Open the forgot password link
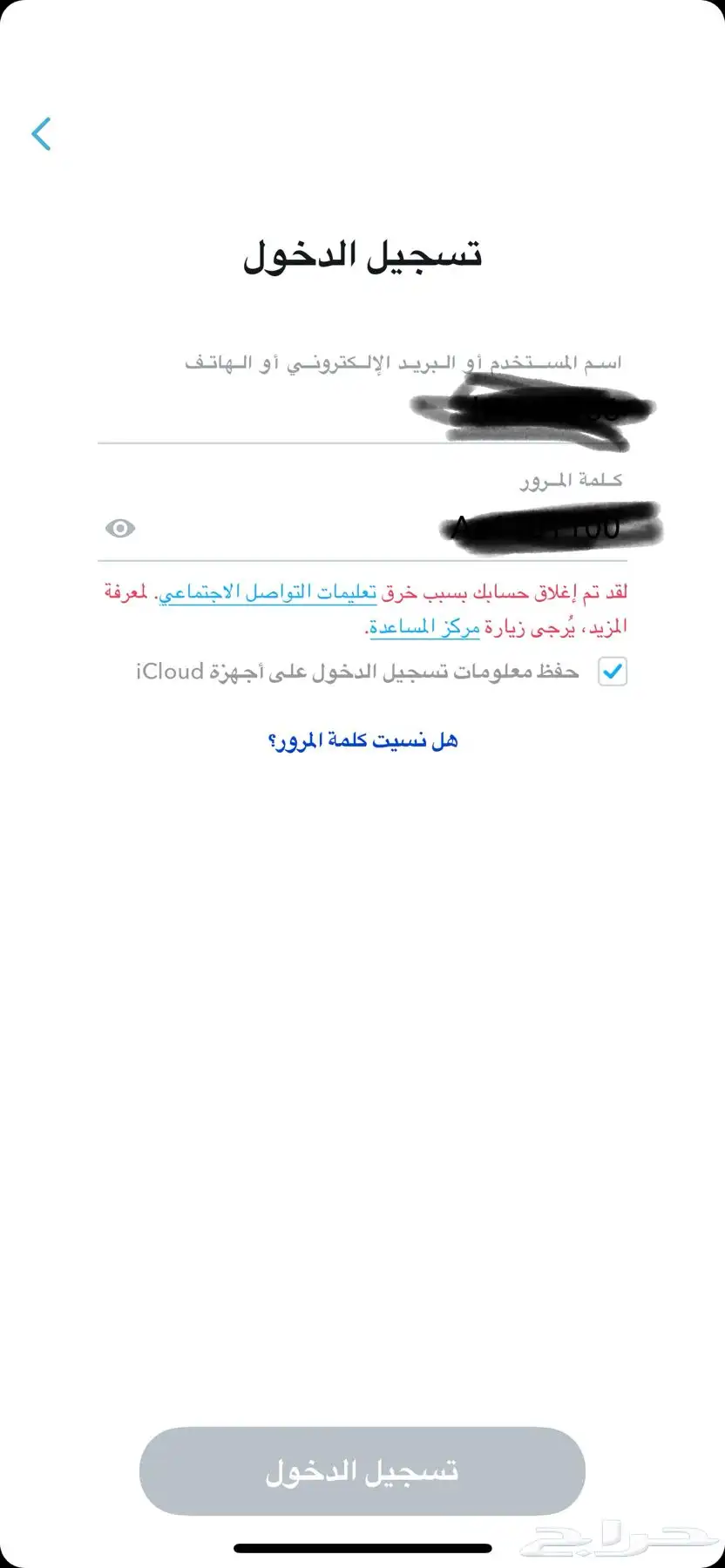 pos(362,740)
